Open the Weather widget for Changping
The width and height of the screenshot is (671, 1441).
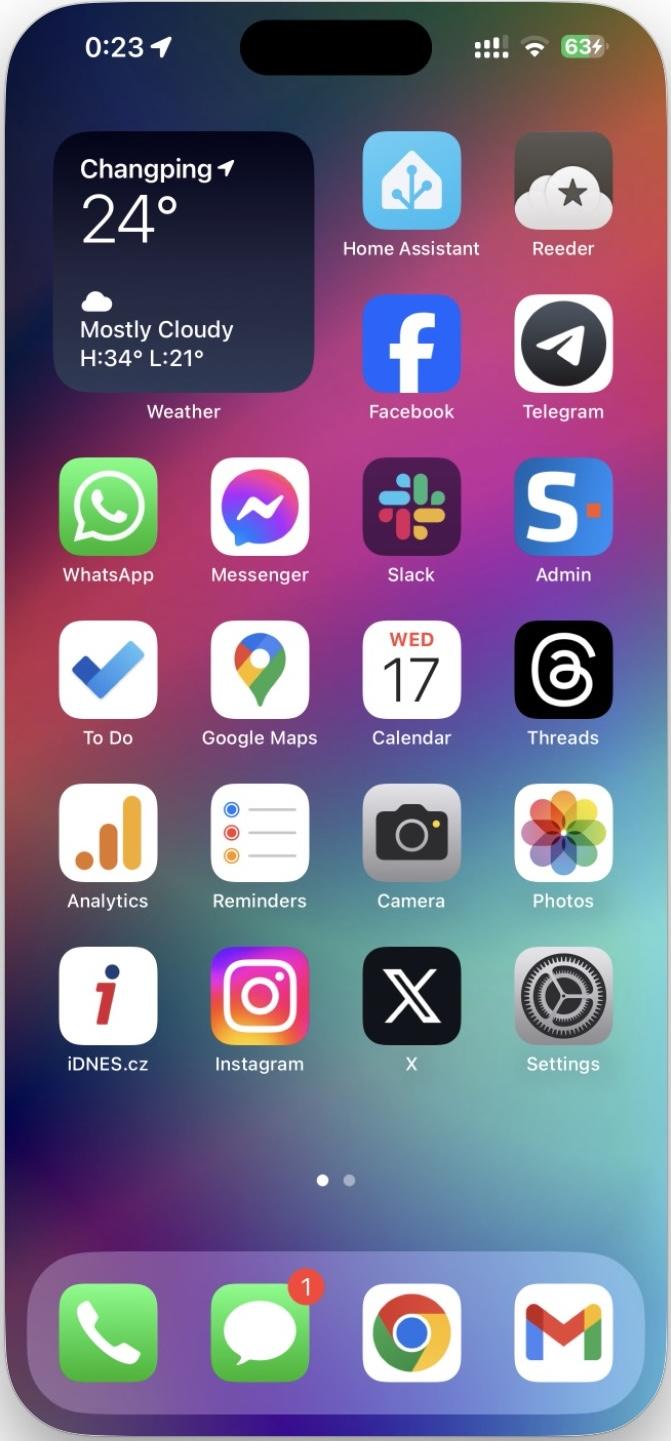tap(183, 262)
